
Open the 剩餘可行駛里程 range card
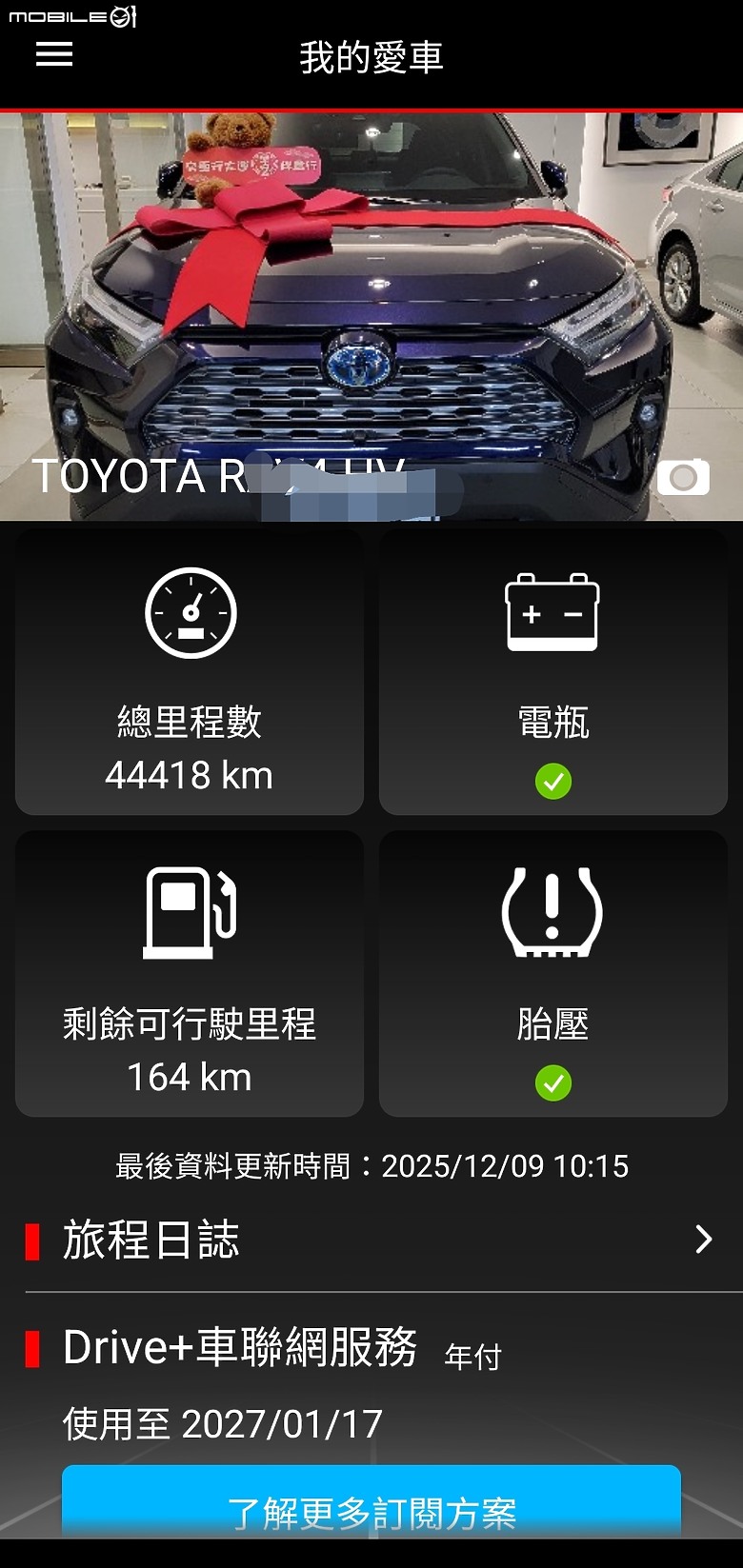(190, 974)
